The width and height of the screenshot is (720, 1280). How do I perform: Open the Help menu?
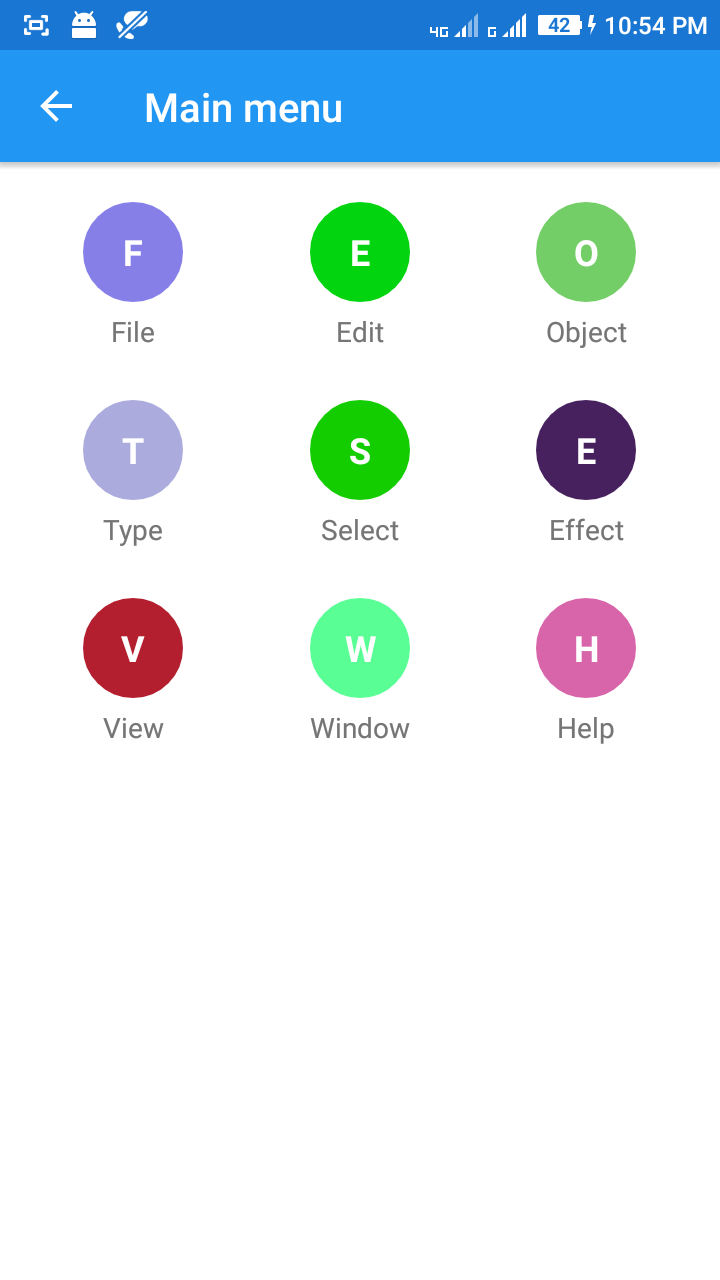586,648
